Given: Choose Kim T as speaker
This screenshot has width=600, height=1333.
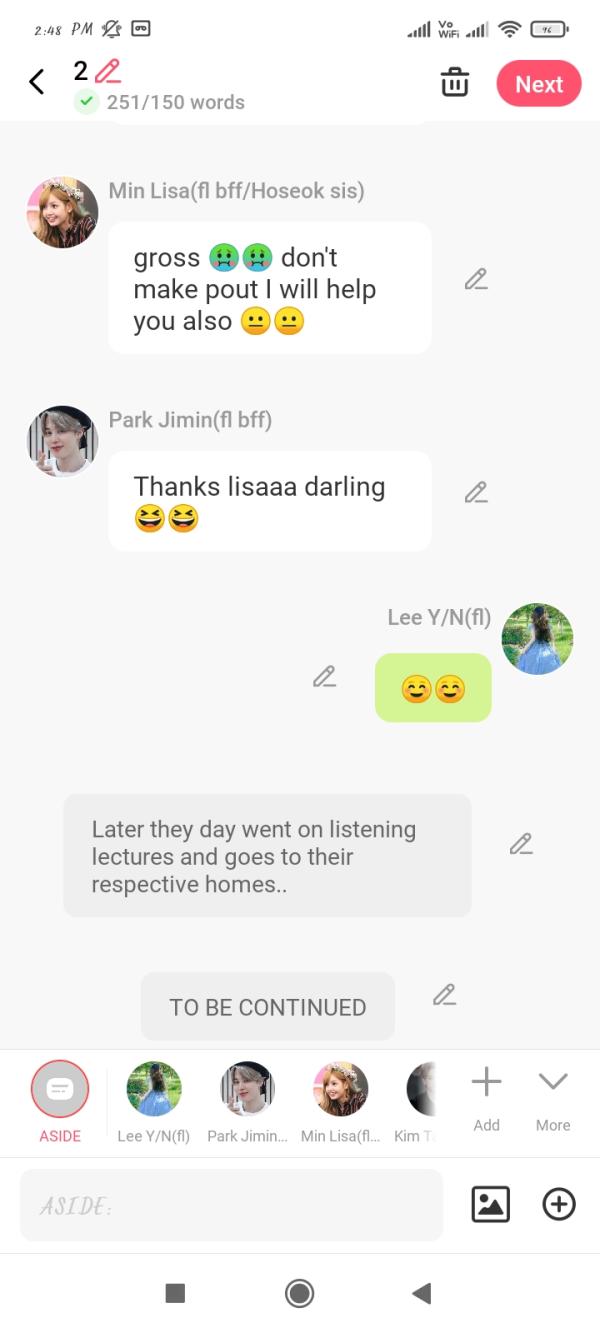Looking at the screenshot, I should click(x=422, y=1090).
